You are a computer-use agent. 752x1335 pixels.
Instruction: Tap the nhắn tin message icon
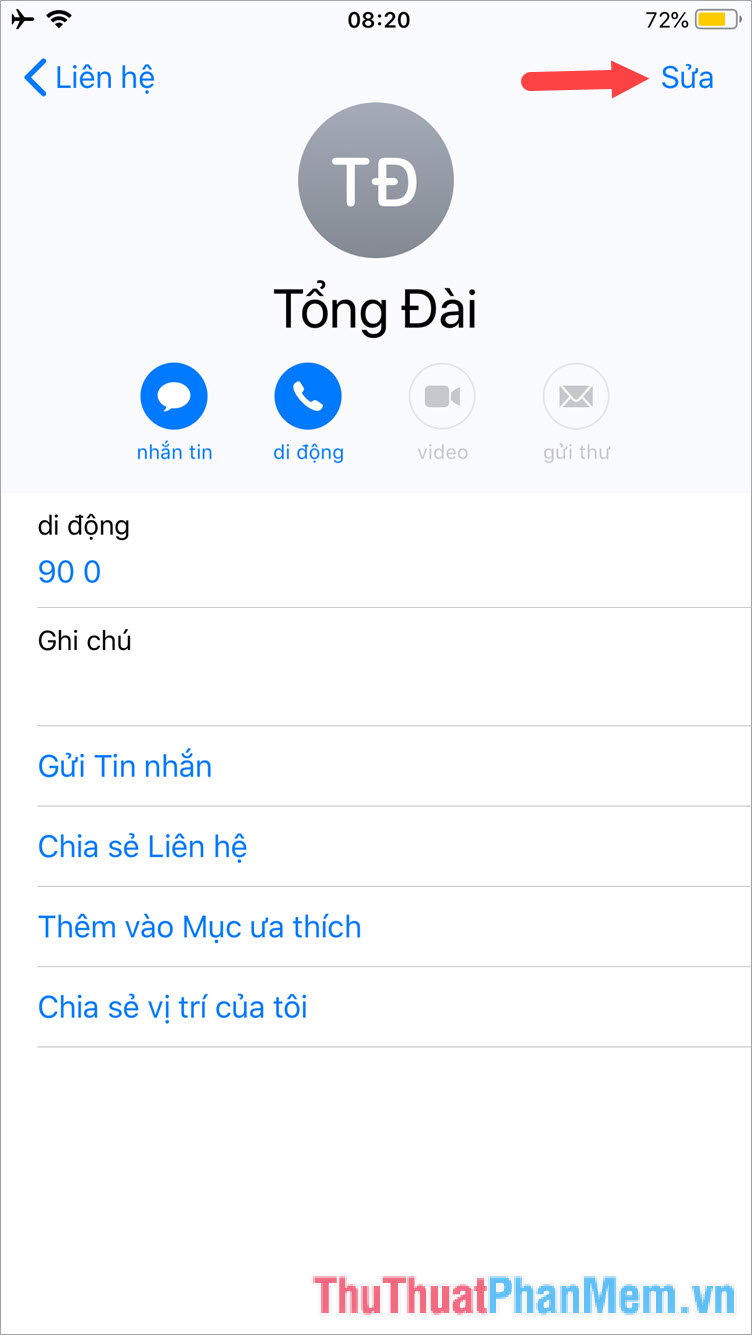[174, 395]
